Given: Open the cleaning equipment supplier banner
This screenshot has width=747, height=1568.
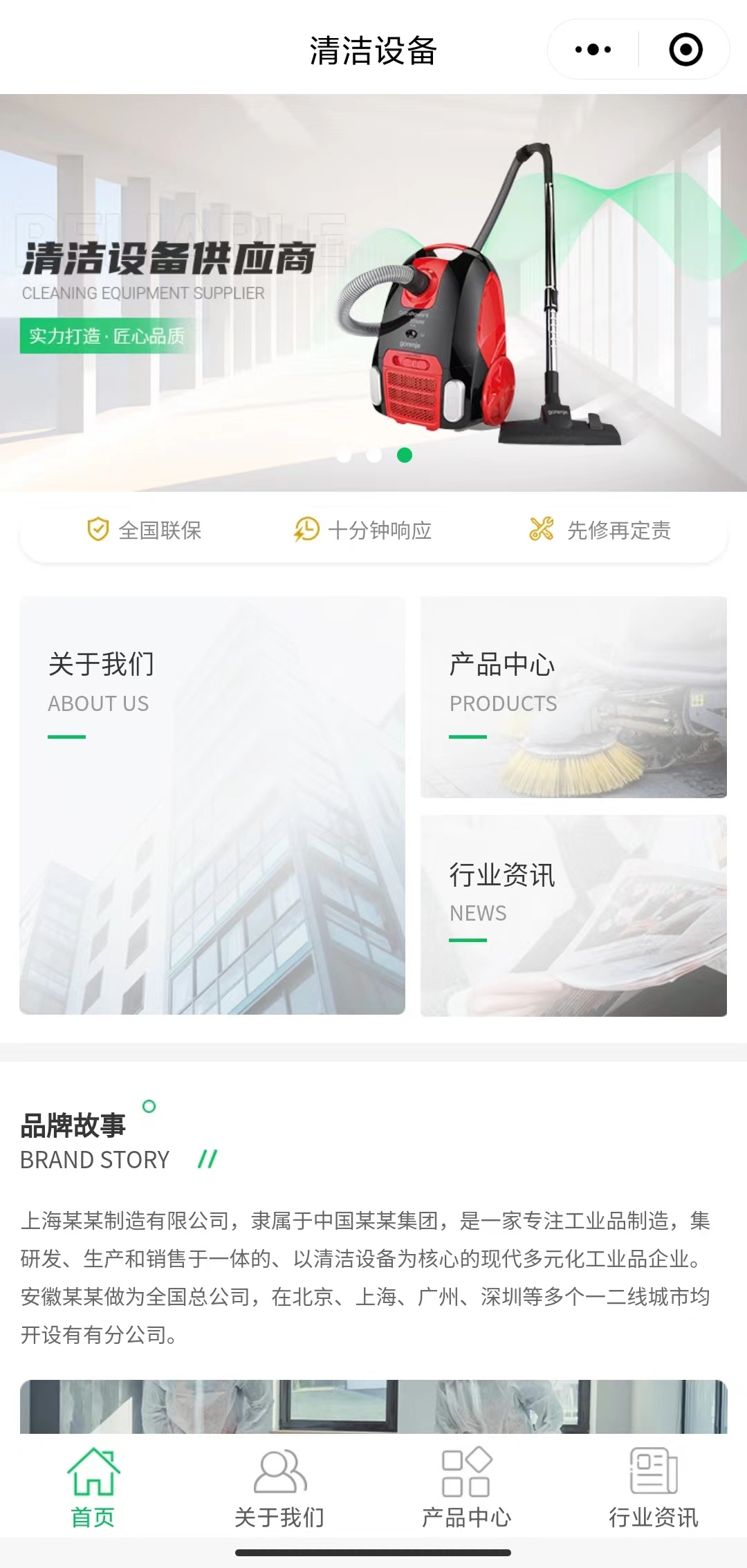Looking at the screenshot, I should 373,292.
